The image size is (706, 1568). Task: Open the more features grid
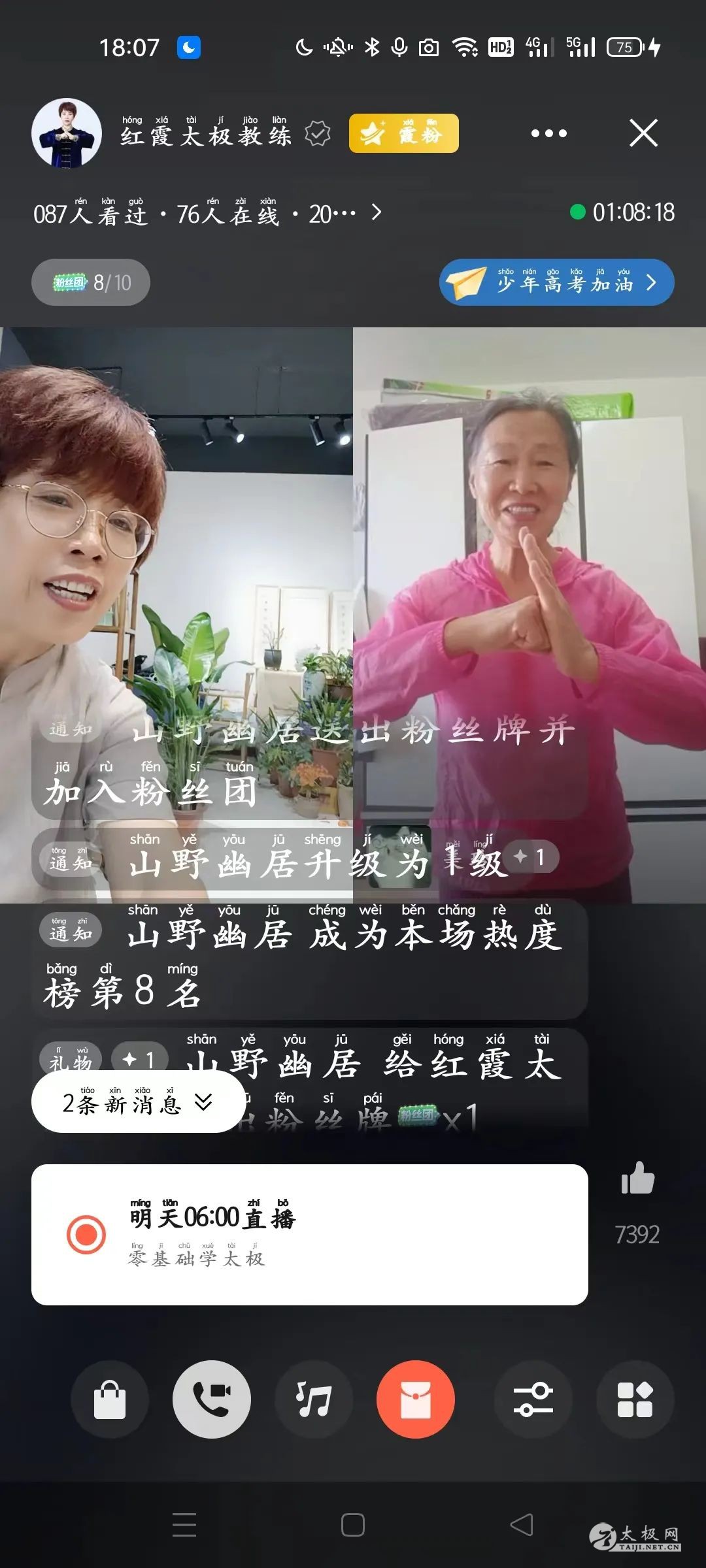coord(635,1399)
